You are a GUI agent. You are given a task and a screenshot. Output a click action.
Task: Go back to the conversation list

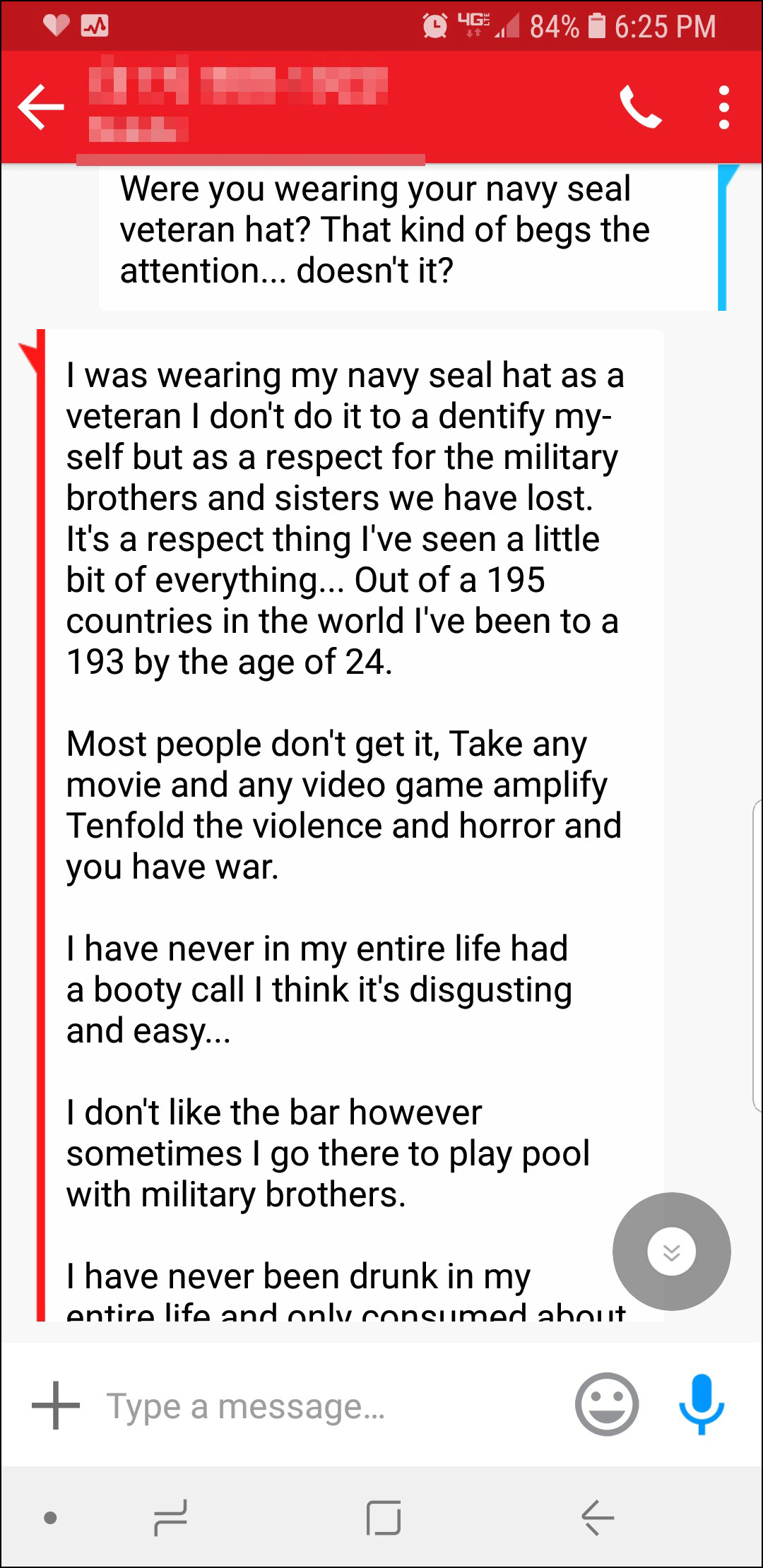tap(41, 107)
